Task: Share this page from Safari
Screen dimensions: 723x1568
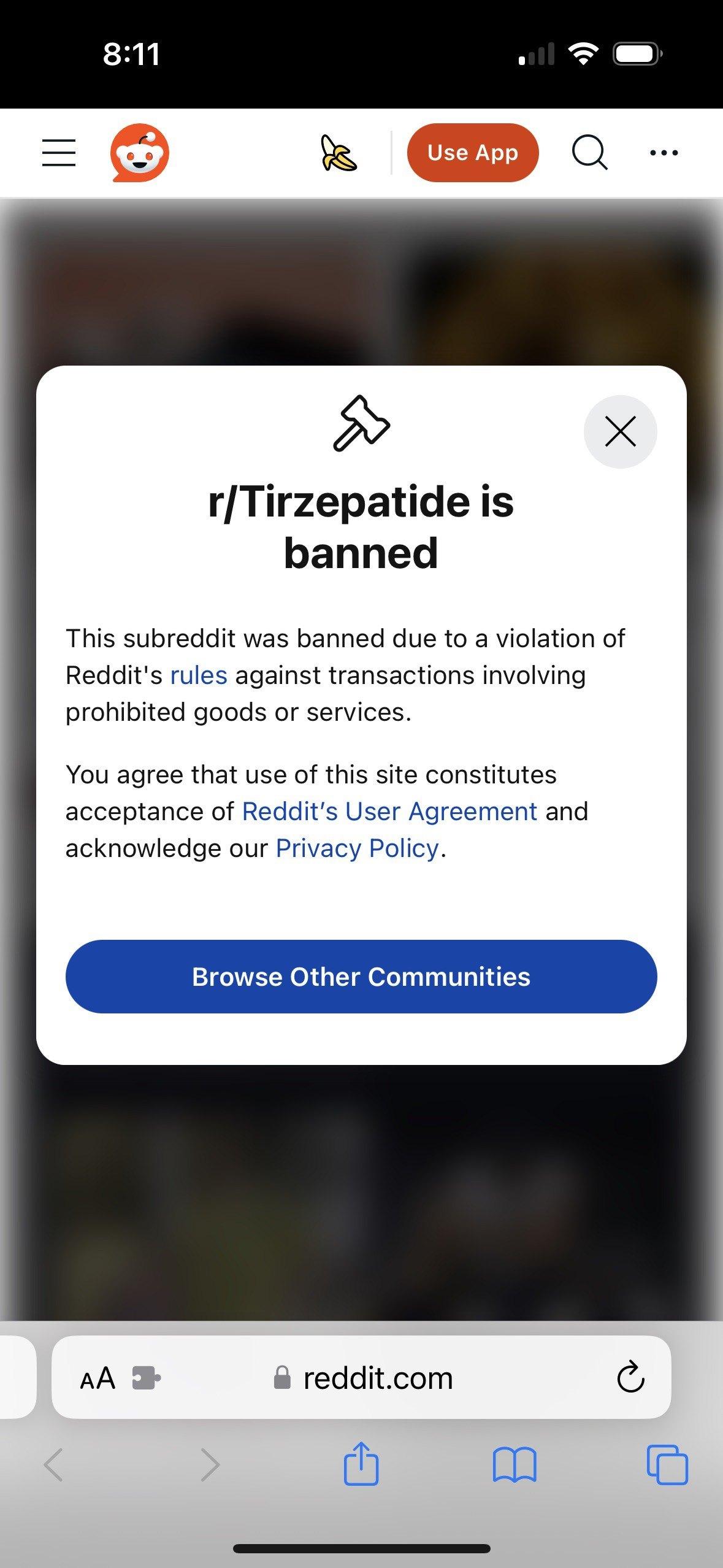Action: click(361, 1464)
